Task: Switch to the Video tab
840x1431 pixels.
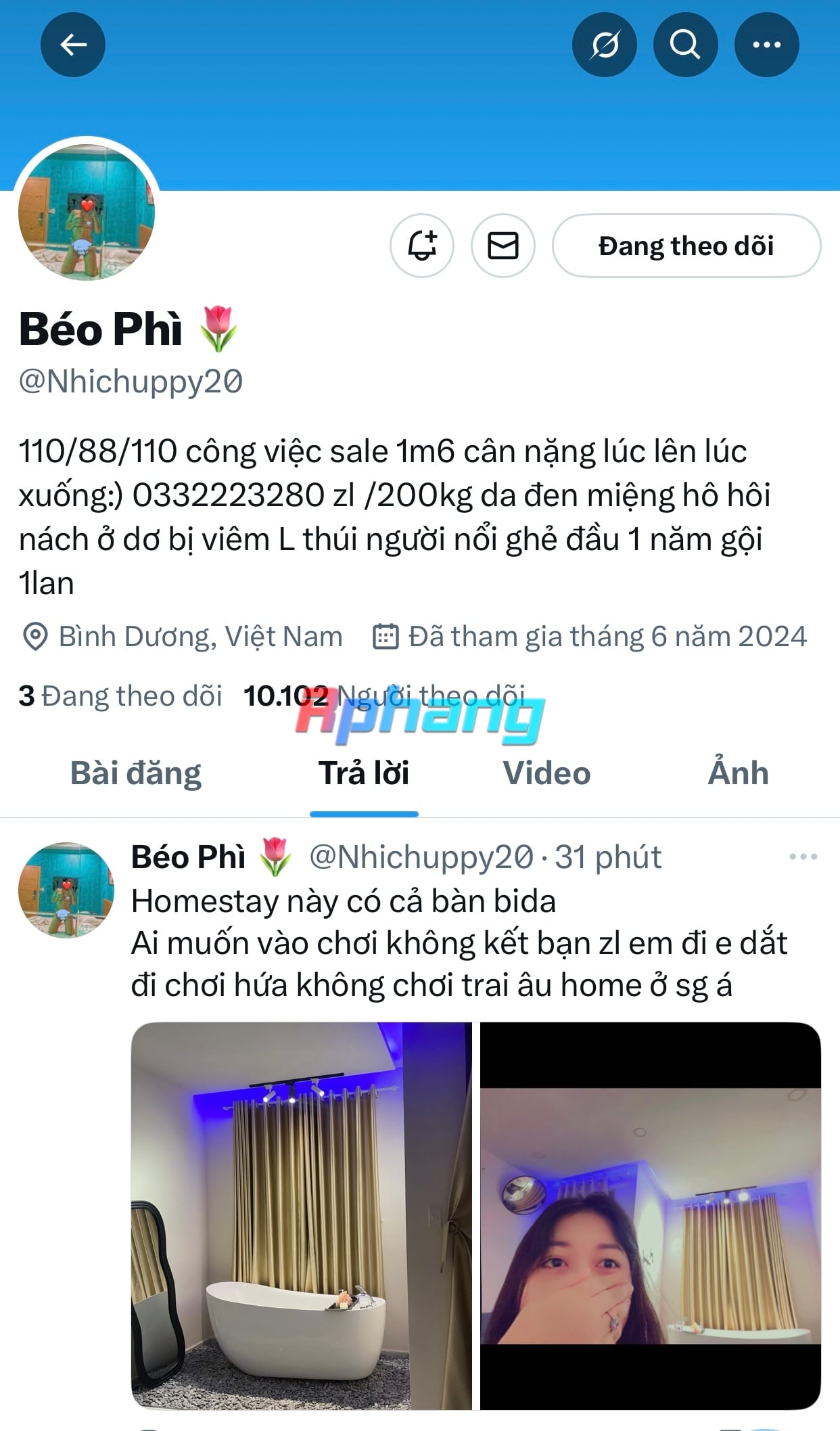Action: click(546, 773)
